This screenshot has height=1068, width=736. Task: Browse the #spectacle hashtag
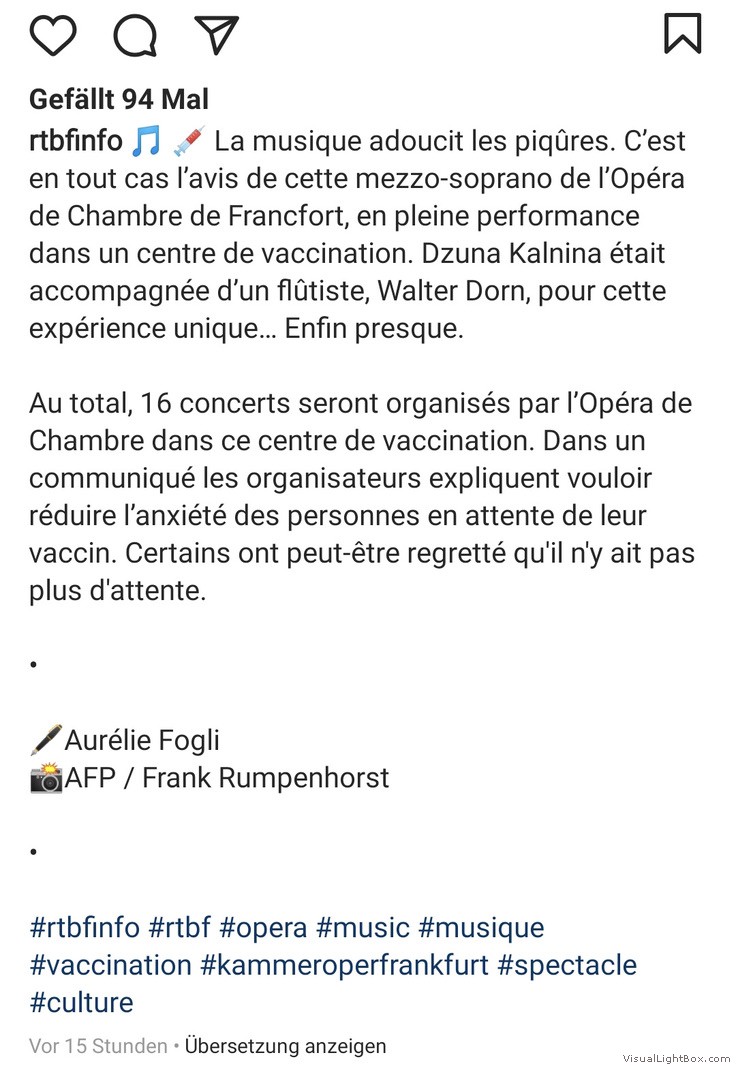point(567,965)
